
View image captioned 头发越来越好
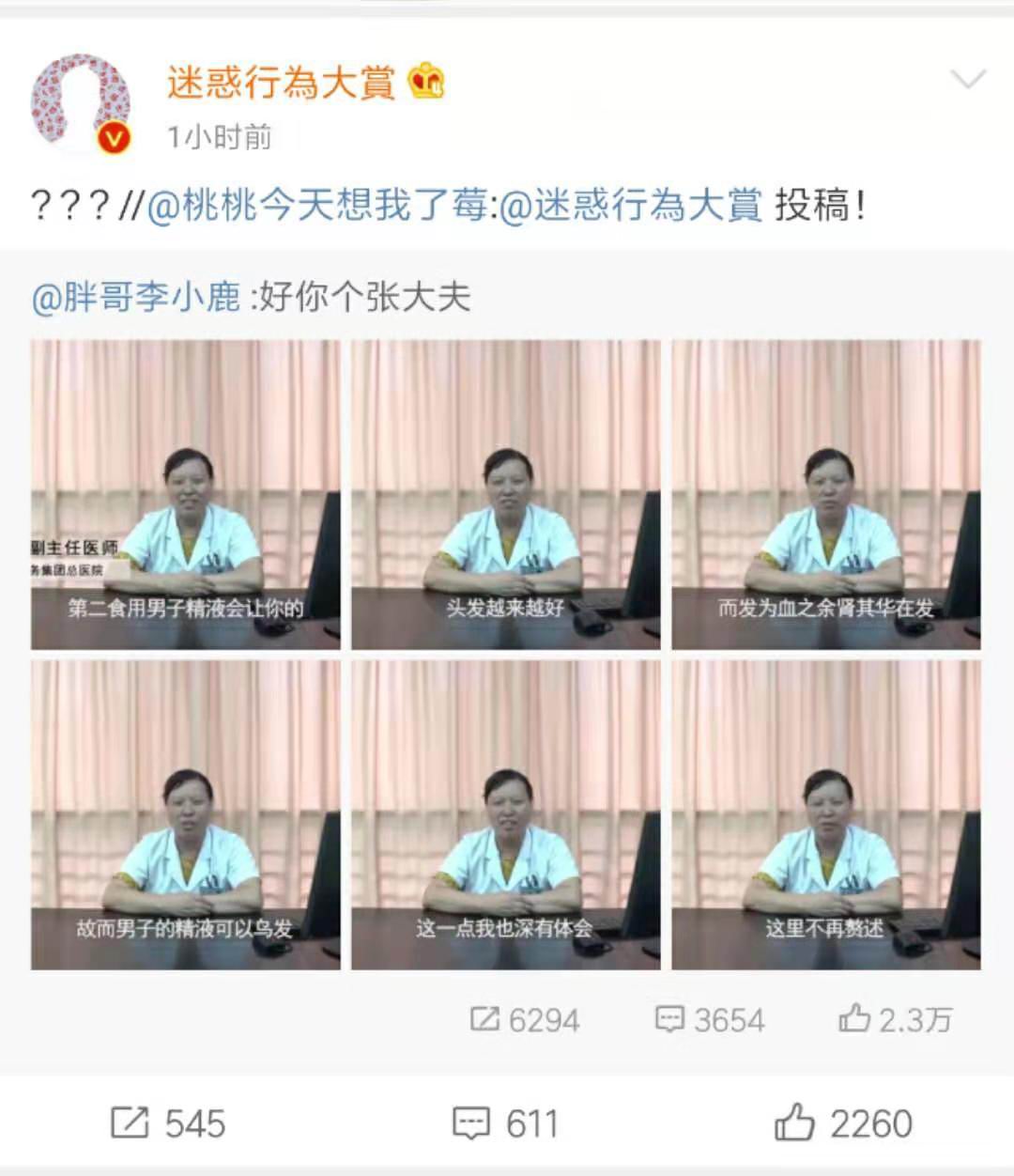click(506, 495)
